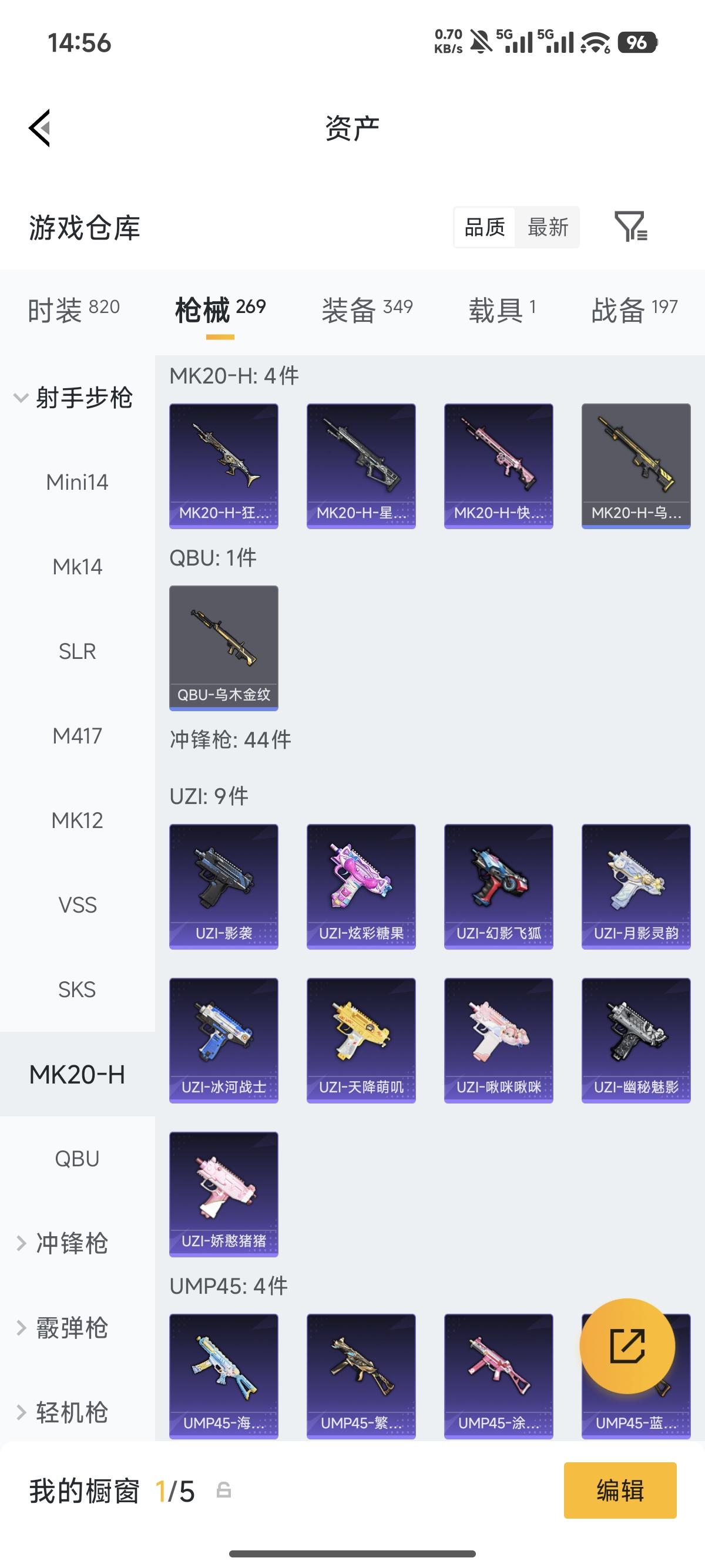Viewport: 705px width, 1568px height.
Task: Collapse the 射手步枪 category
Action: [x=73, y=398]
